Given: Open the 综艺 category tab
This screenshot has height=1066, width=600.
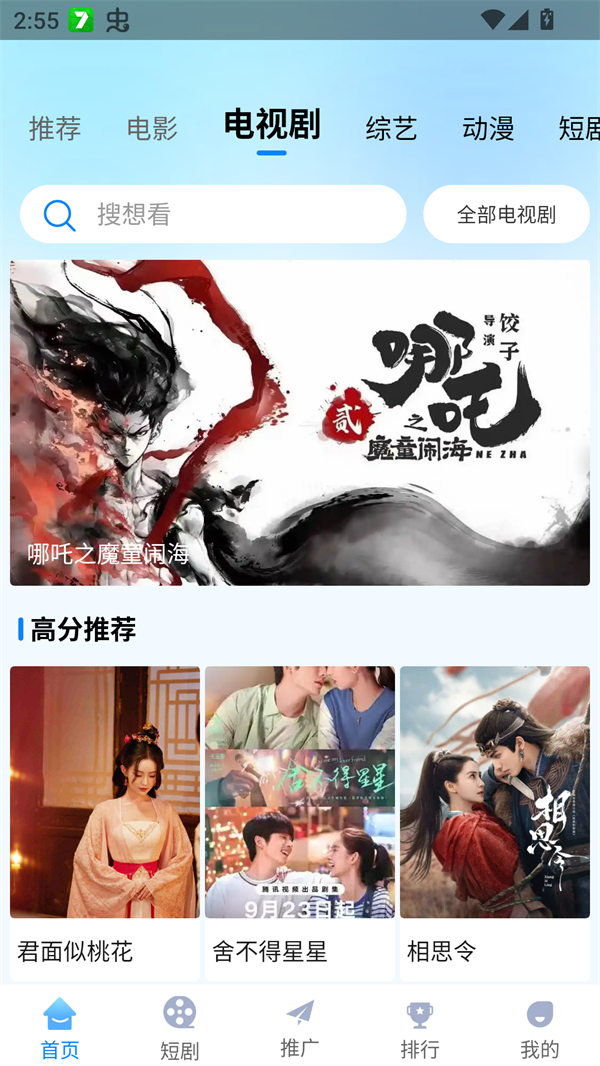Looking at the screenshot, I should (391, 128).
